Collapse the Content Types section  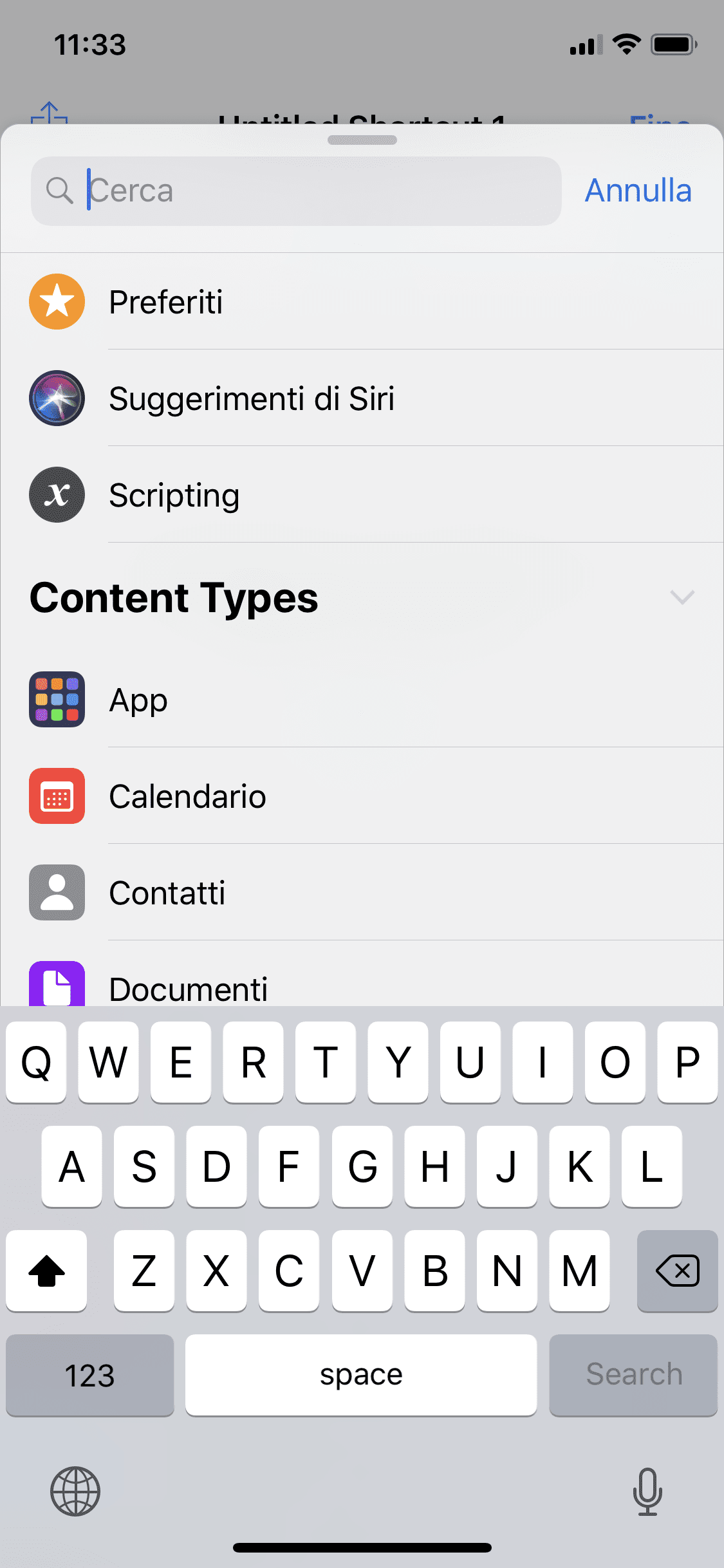click(x=682, y=597)
